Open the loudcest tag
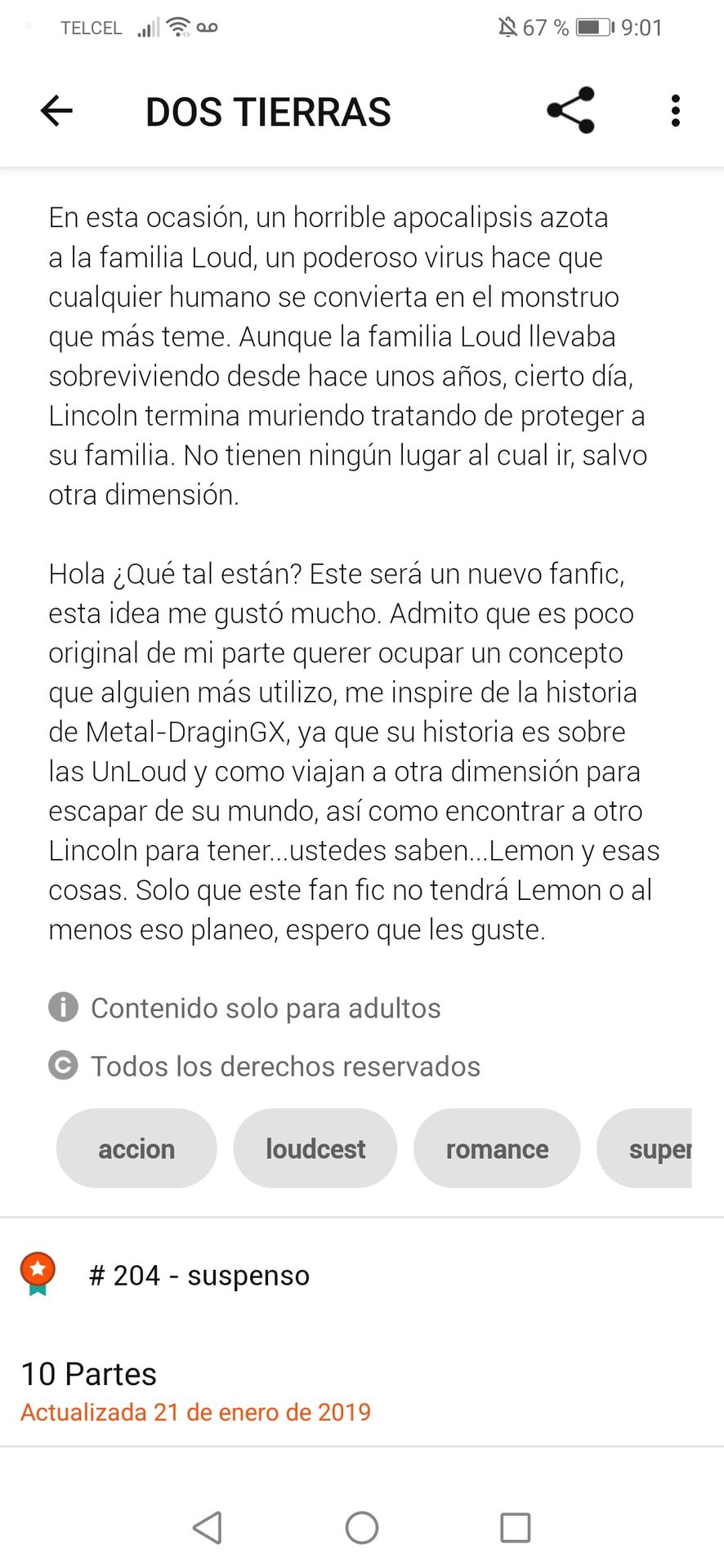 [315, 1148]
